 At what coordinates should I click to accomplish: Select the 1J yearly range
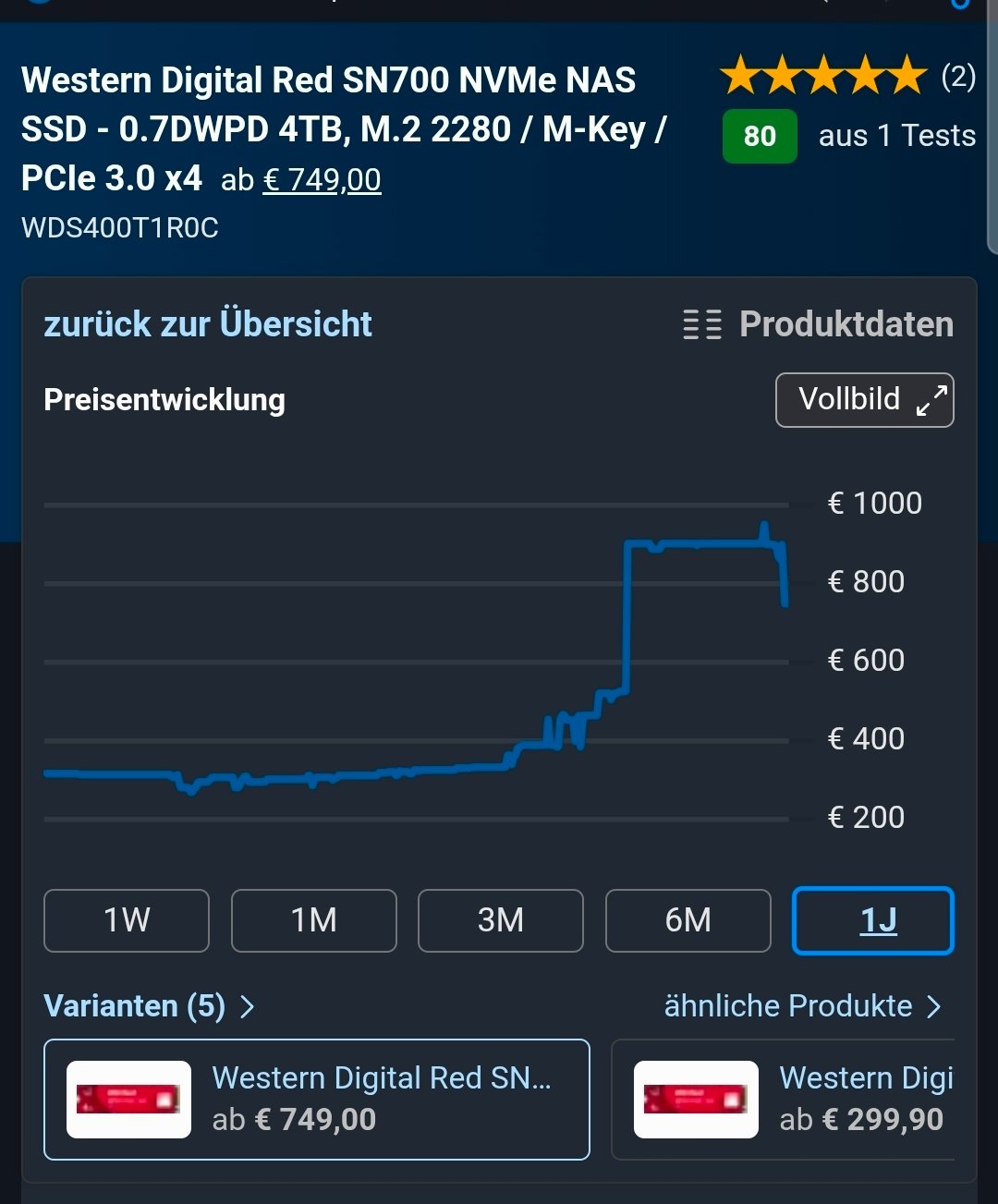(x=873, y=920)
